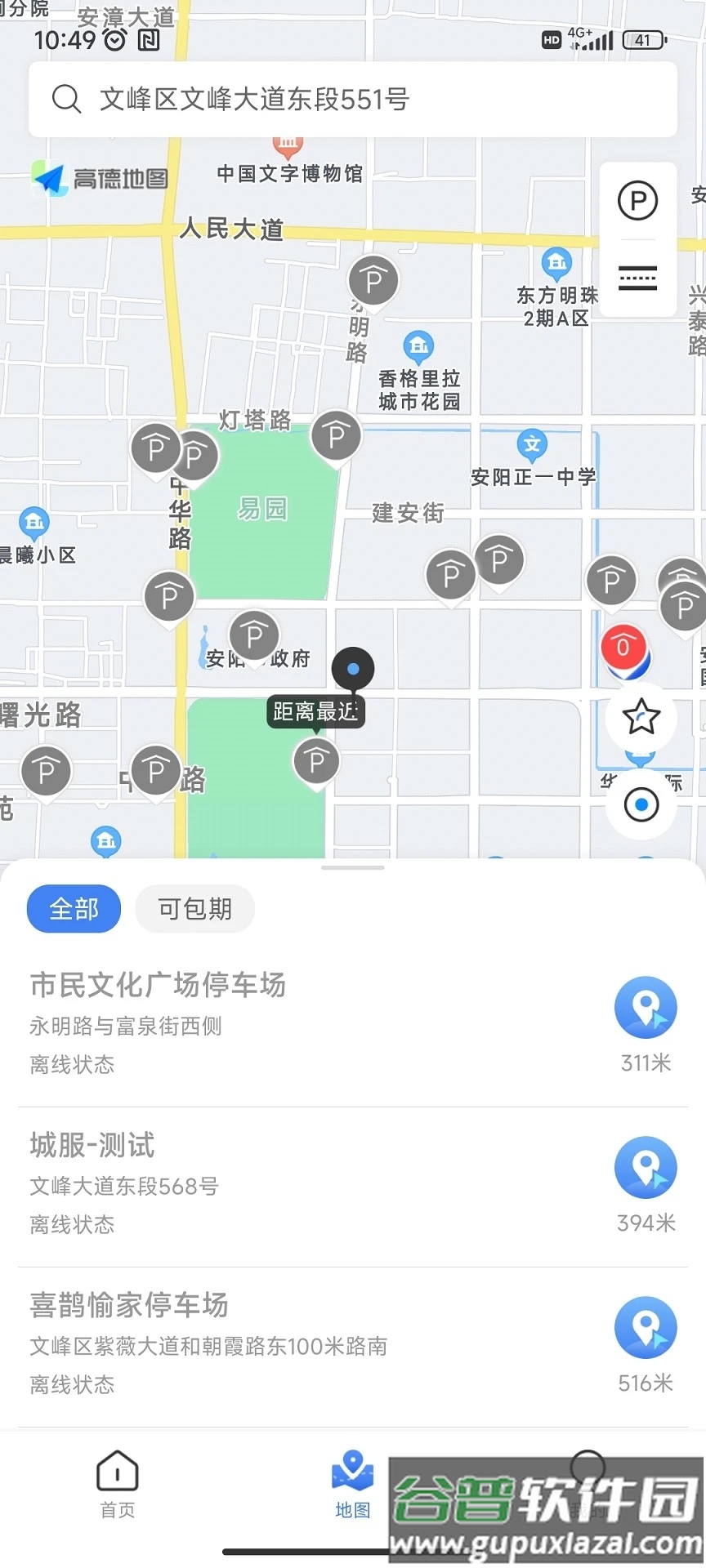Image resolution: width=706 pixels, height=1568 pixels.
Task: Tap the 高德地图 logo
Action: 100,177
